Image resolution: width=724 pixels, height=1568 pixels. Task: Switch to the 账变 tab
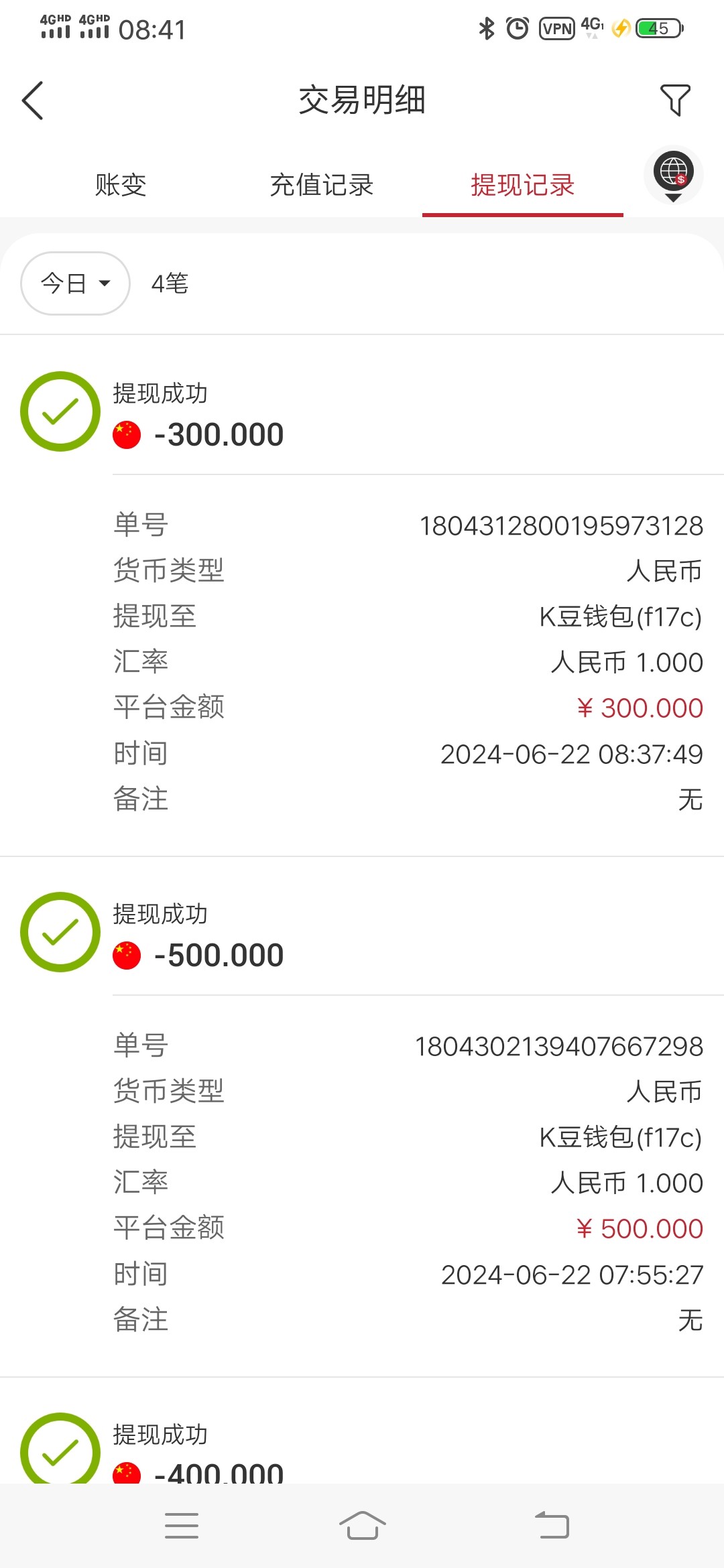pyautogui.click(x=121, y=185)
